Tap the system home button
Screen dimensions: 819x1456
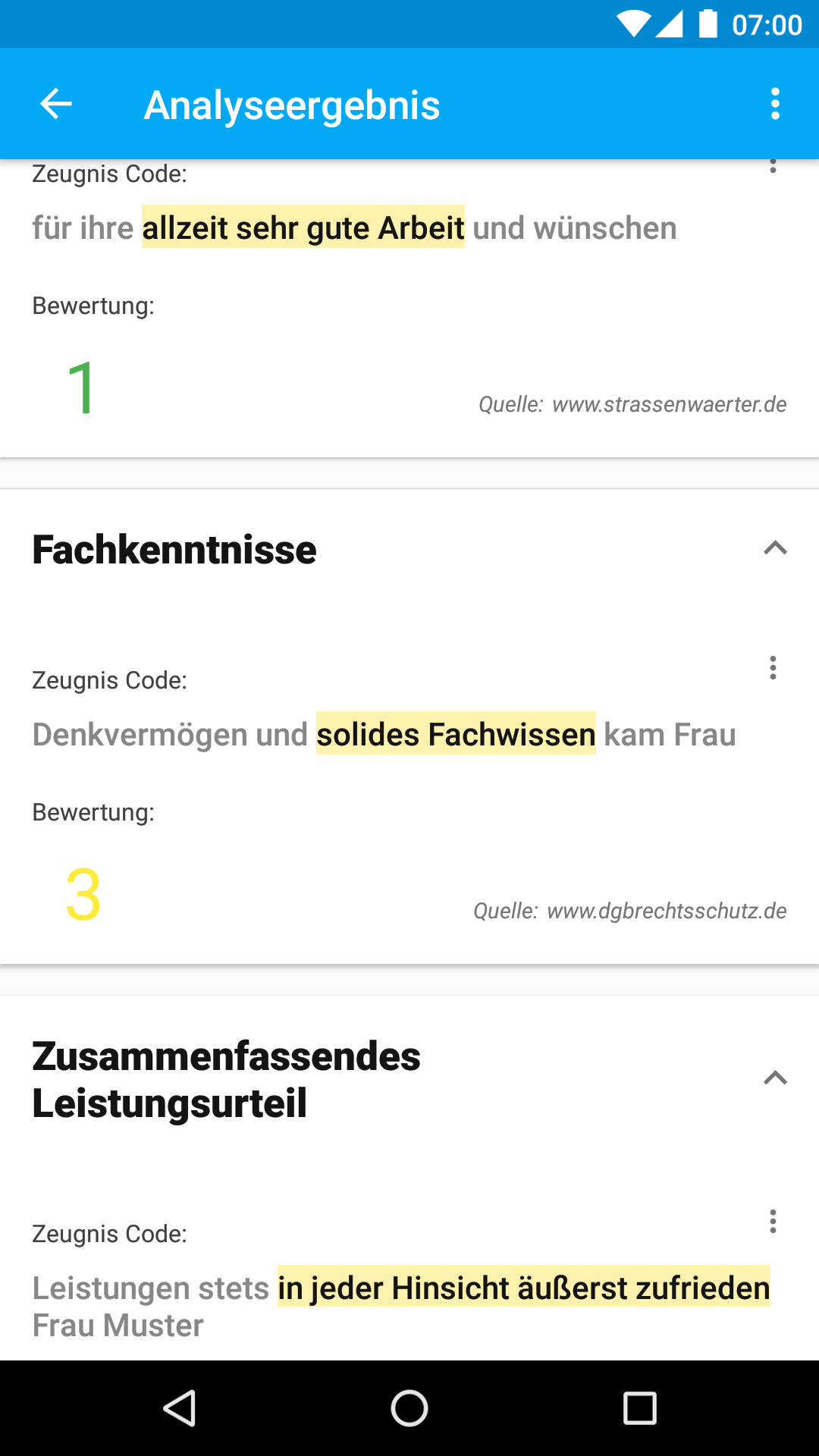409,1408
